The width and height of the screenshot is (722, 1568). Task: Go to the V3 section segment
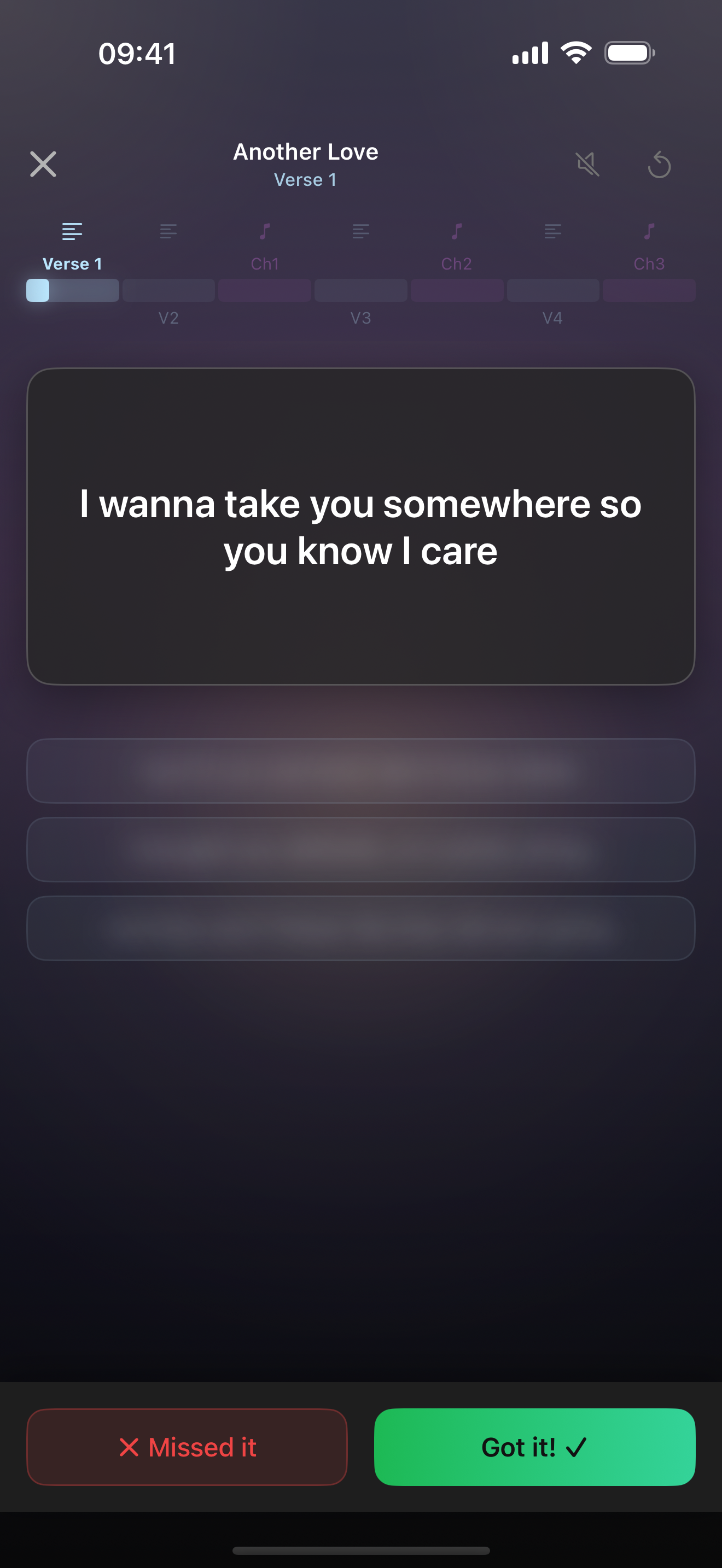[361, 290]
